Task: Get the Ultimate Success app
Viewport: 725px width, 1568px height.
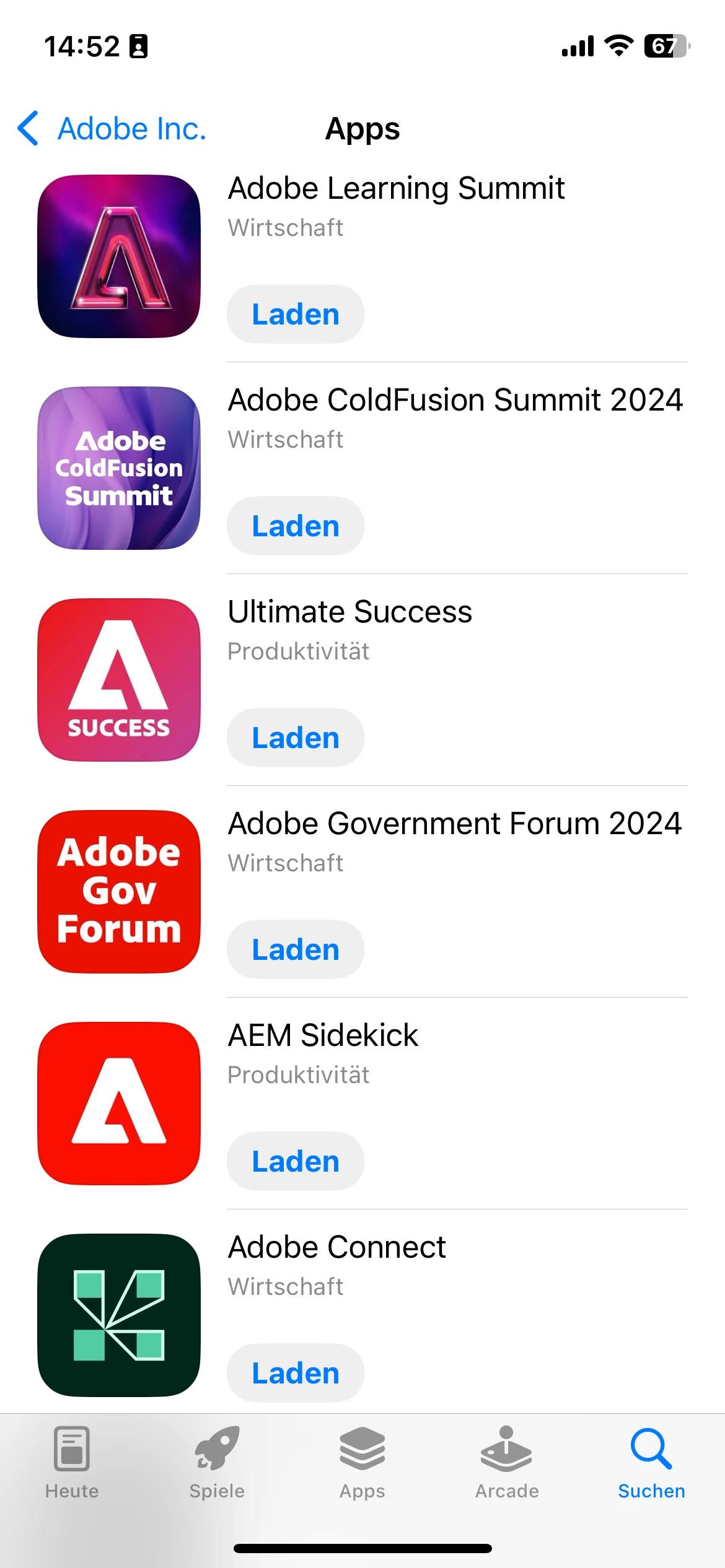Action: point(295,738)
